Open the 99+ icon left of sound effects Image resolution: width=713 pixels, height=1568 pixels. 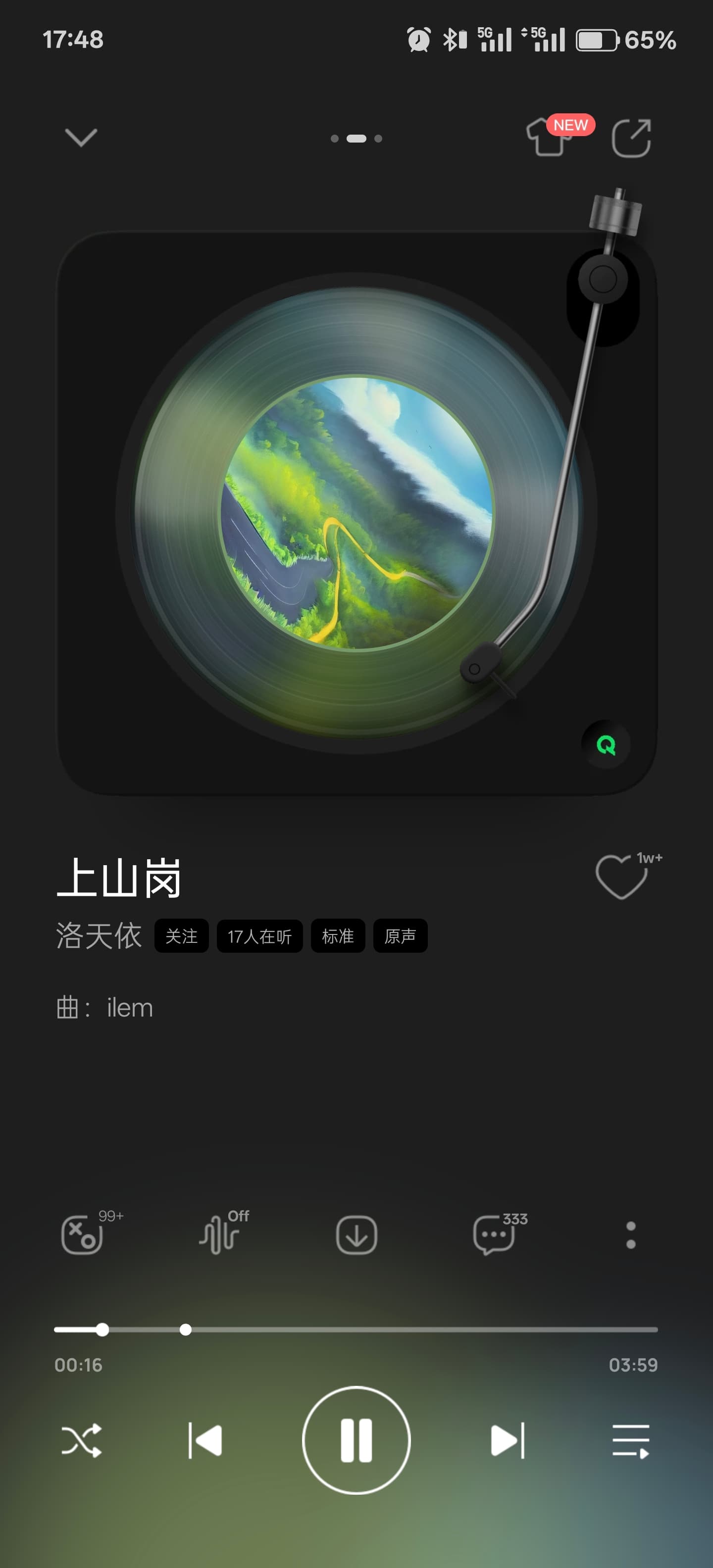(83, 1235)
